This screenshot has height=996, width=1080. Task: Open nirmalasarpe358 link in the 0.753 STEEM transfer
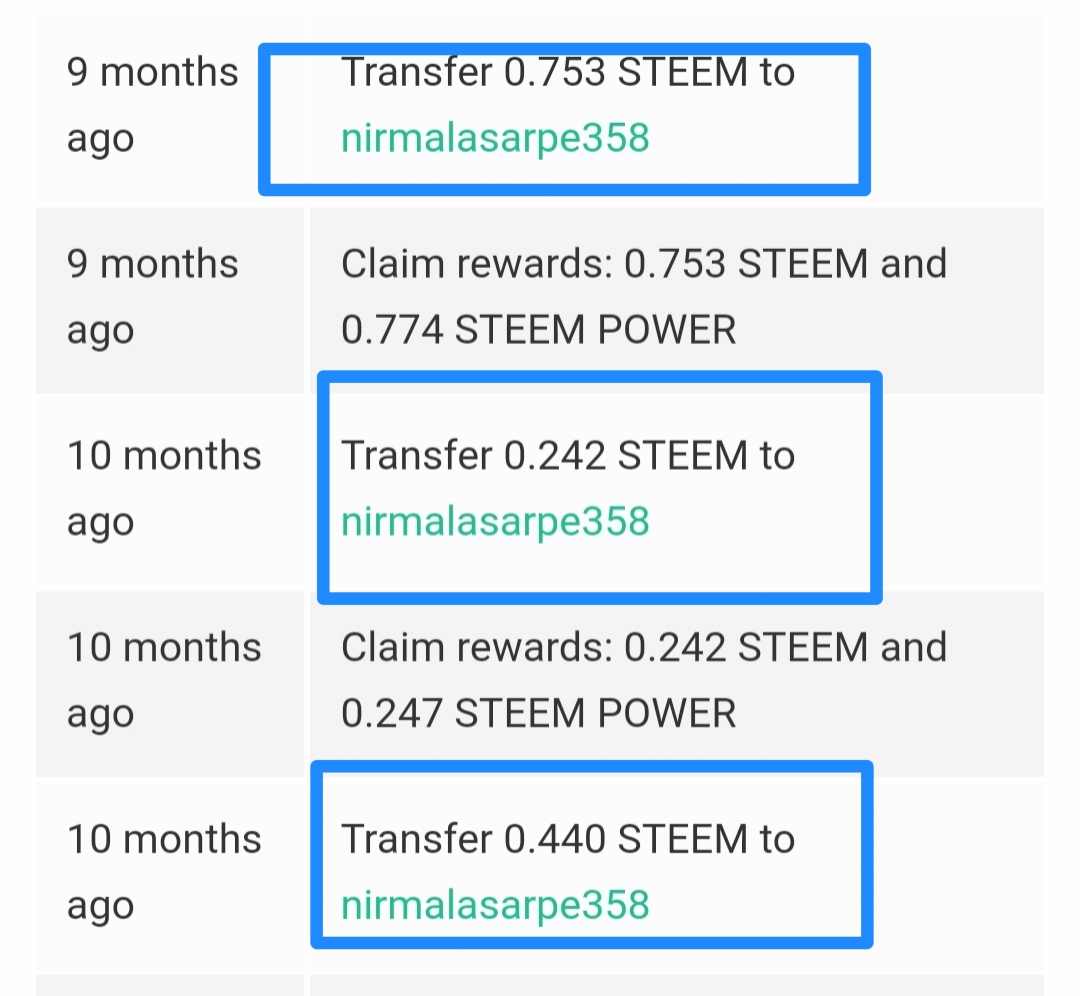click(495, 138)
